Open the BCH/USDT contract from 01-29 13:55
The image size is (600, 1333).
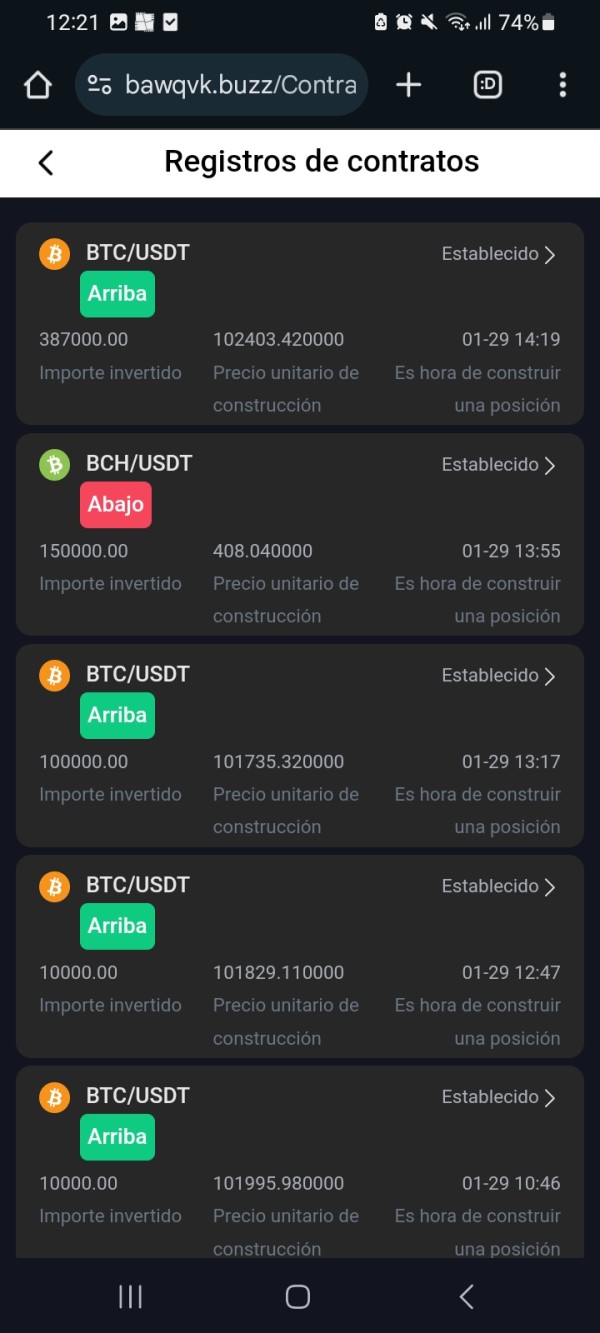pos(498,465)
